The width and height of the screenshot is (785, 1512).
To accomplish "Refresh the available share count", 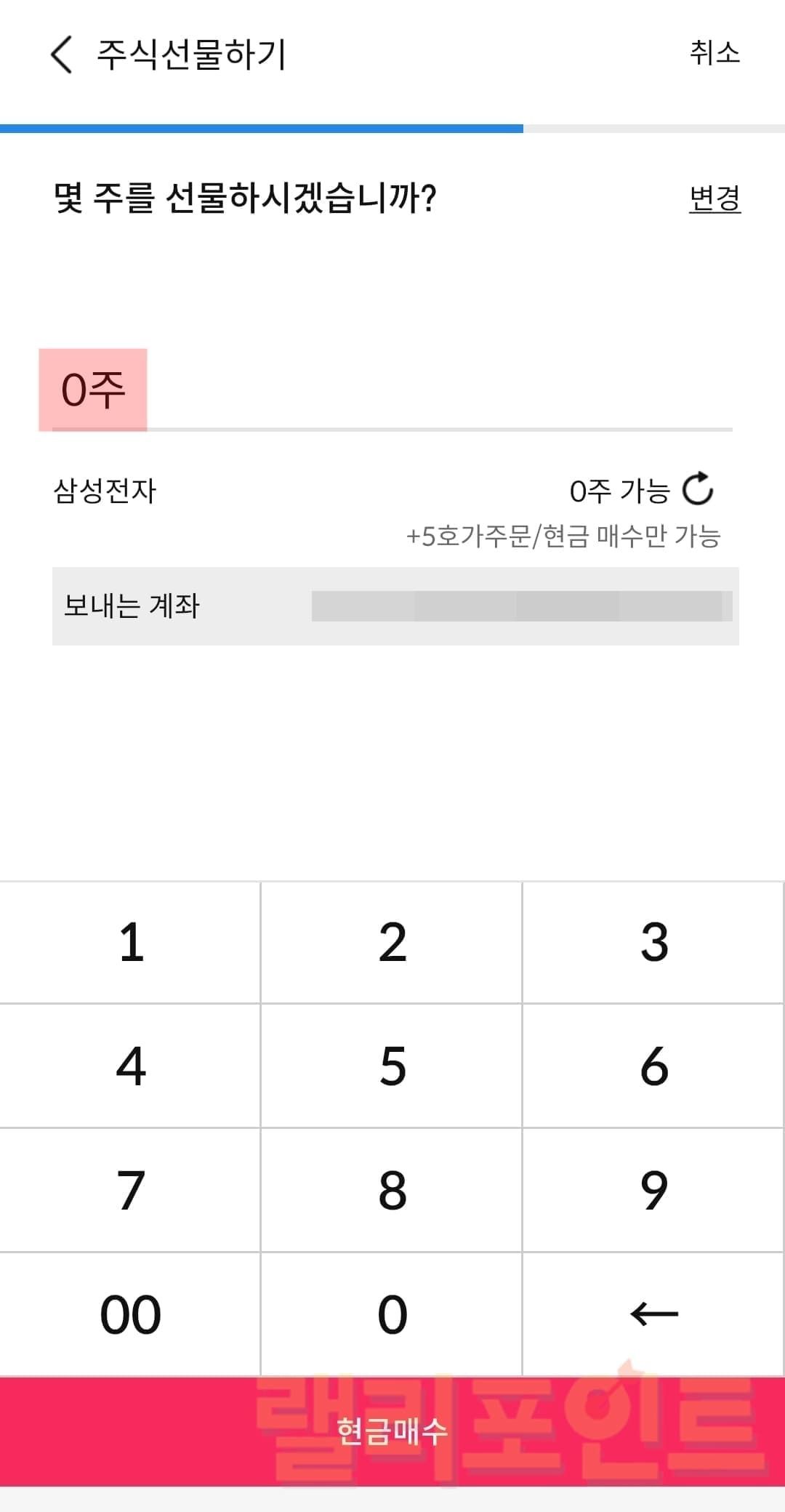I will point(698,488).
